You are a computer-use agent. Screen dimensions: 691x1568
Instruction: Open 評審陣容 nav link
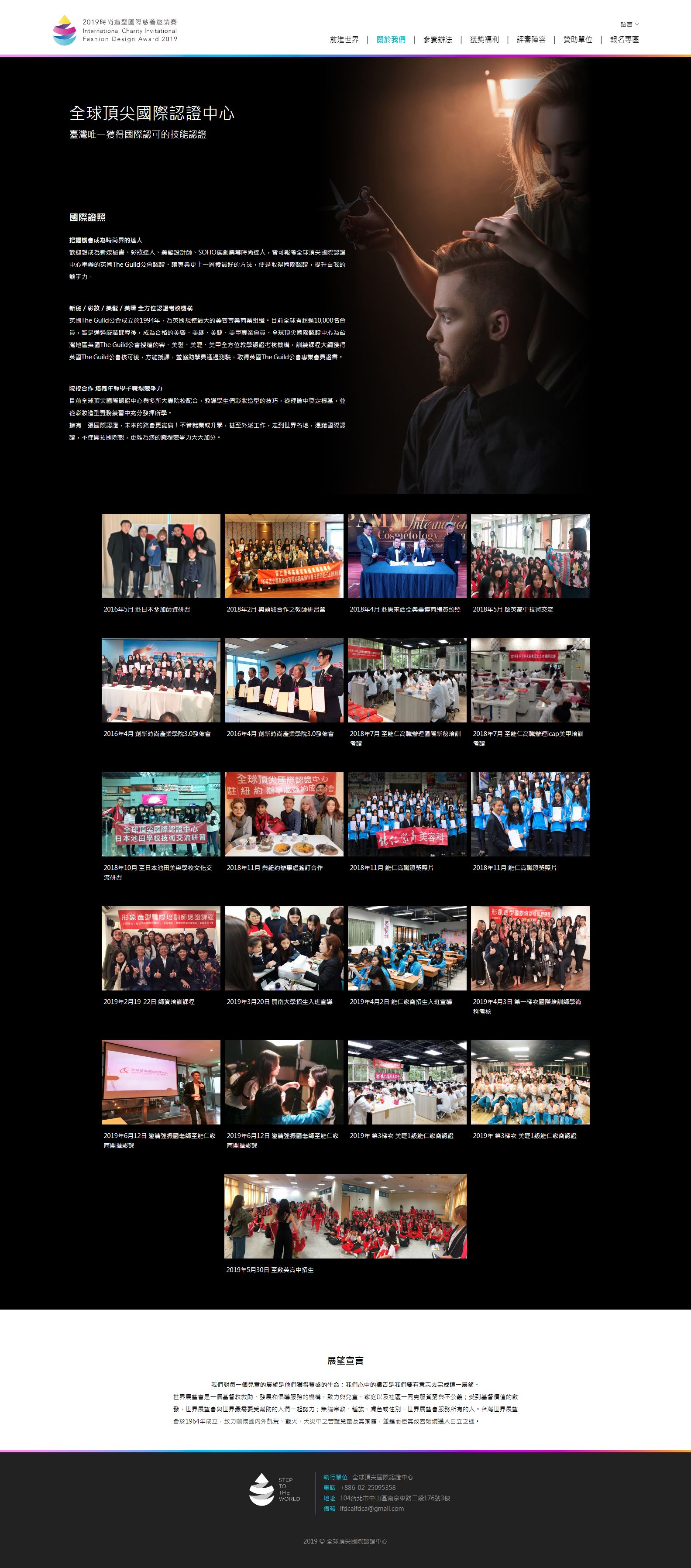[x=531, y=40]
